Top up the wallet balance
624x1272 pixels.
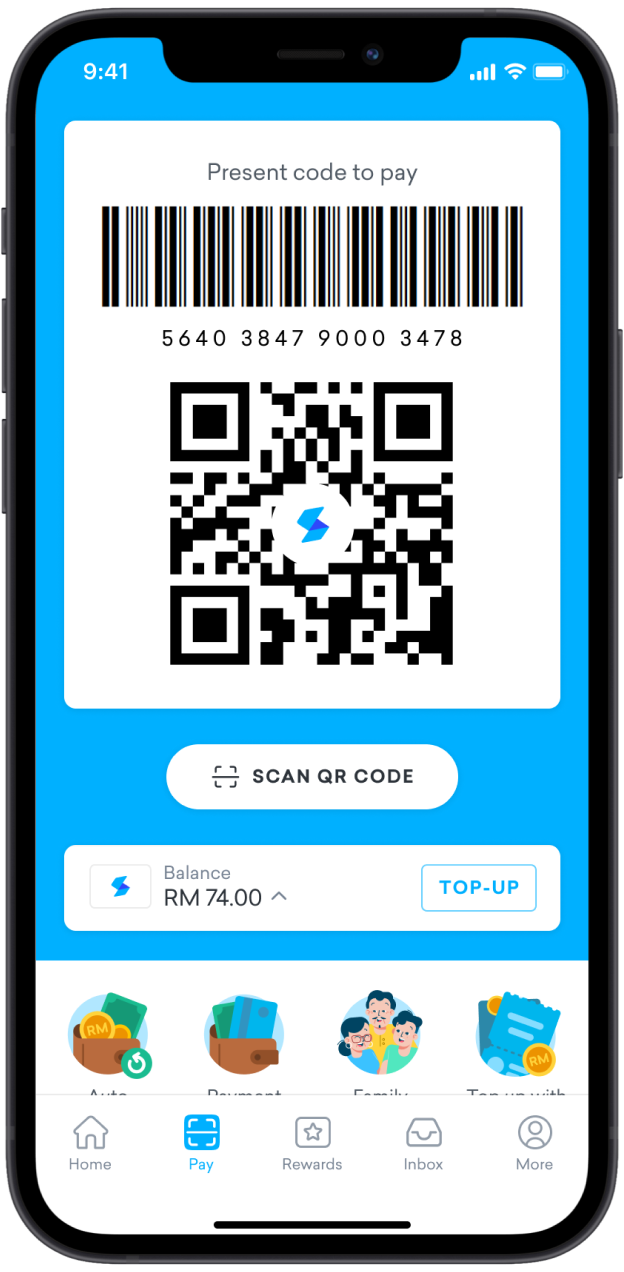pyautogui.click(x=478, y=887)
